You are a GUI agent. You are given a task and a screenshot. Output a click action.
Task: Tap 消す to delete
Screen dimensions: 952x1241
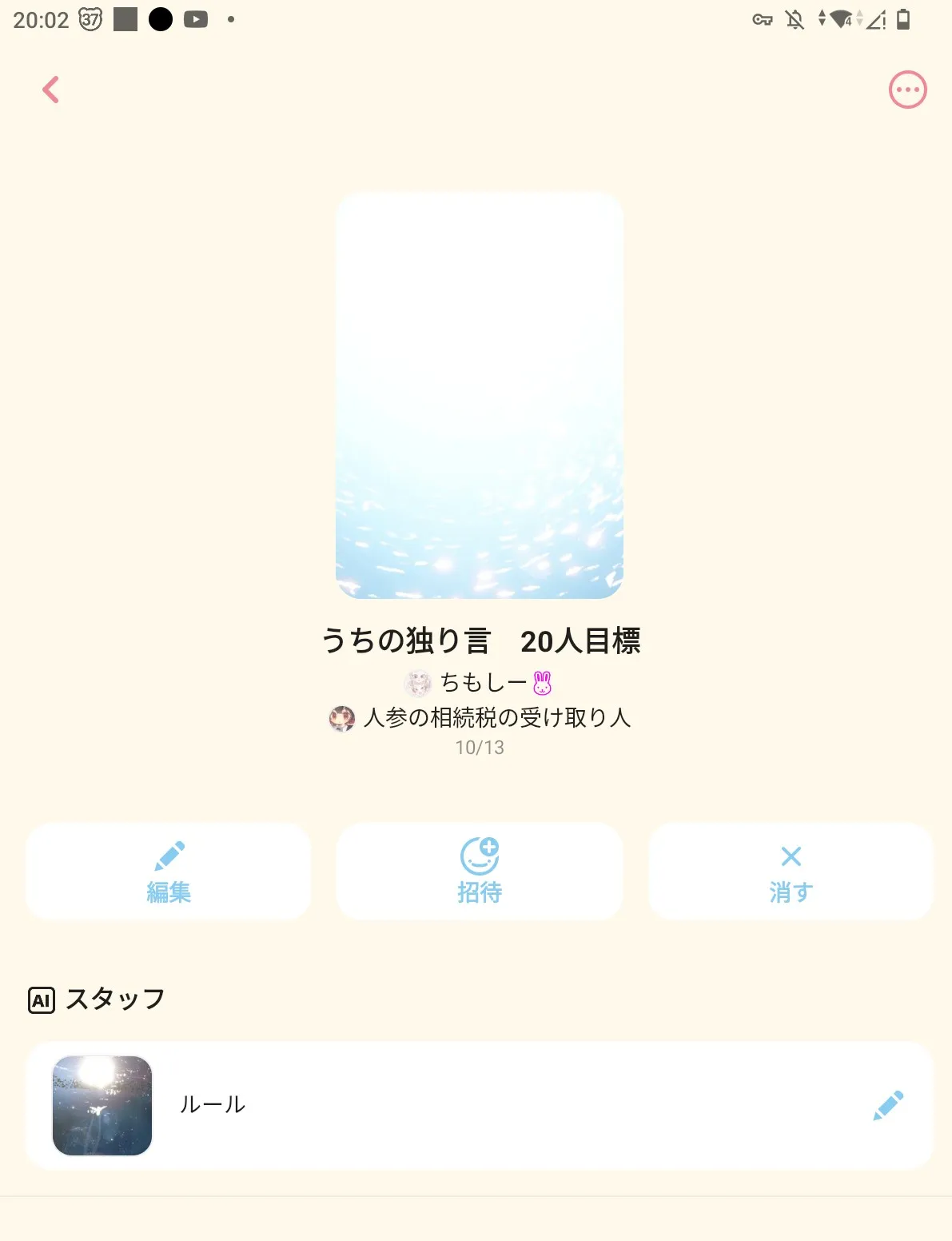(791, 872)
